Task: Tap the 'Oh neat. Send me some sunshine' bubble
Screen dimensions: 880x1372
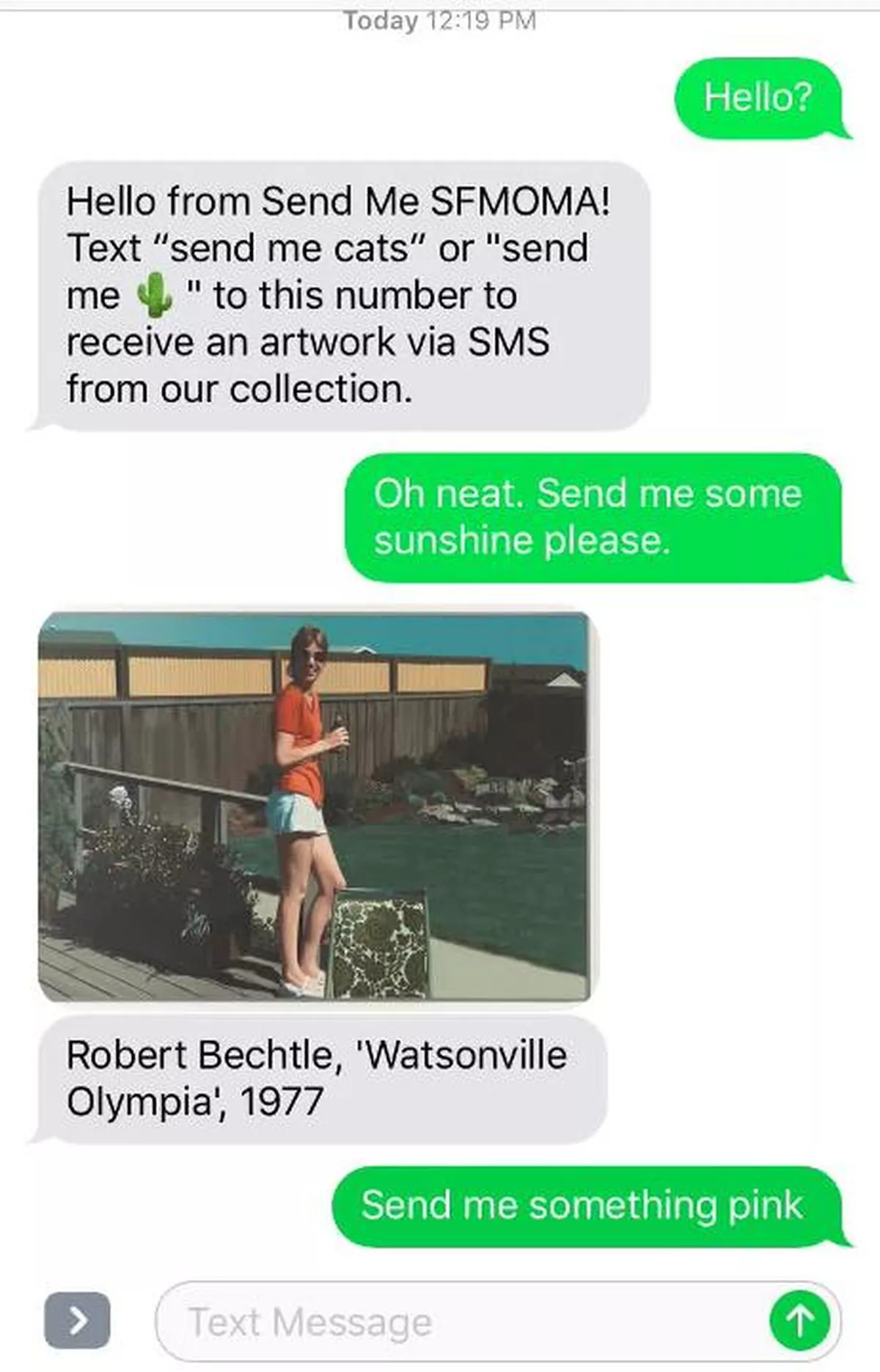Action: click(x=587, y=517)
